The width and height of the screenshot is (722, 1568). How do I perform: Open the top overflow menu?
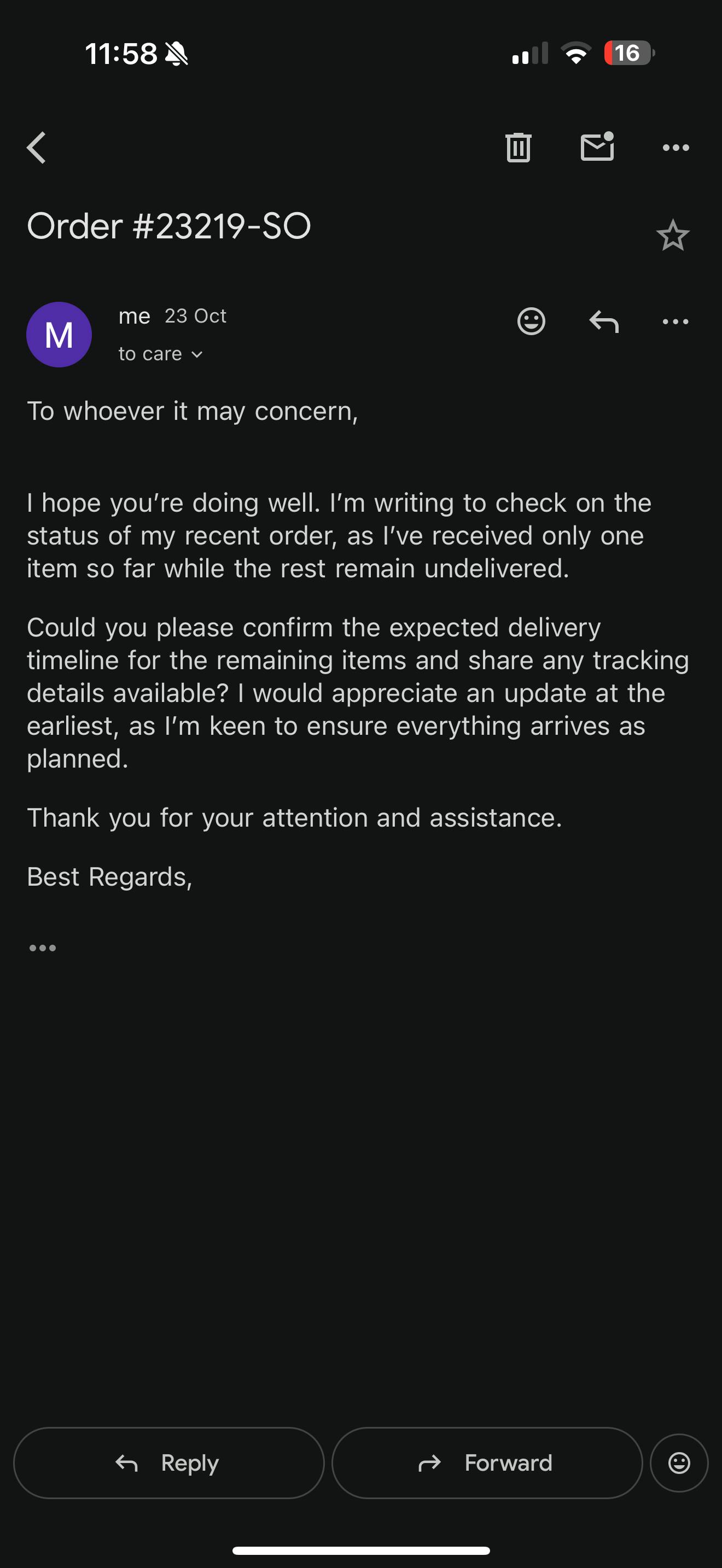click(x=675, y=147)
